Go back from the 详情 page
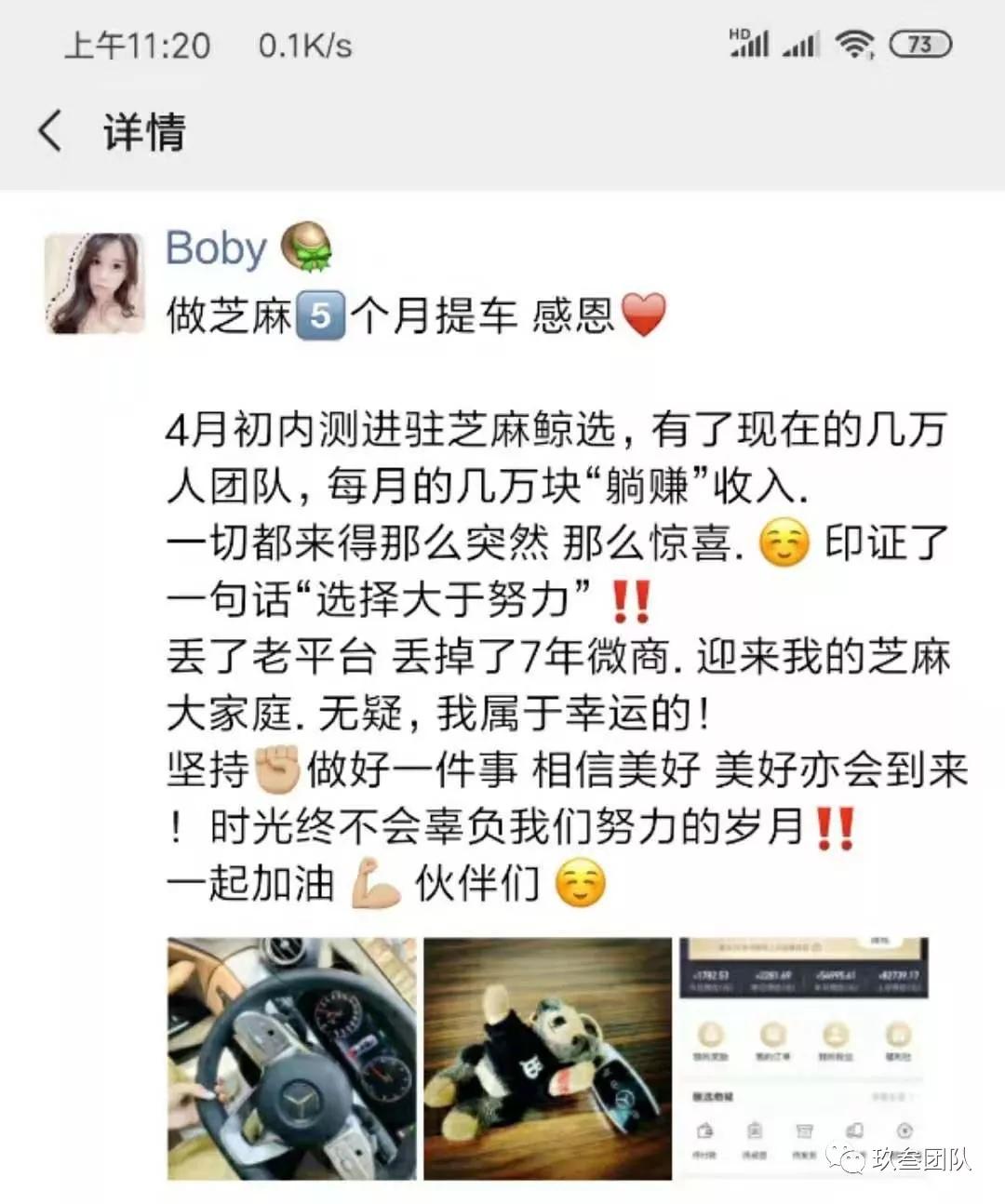The image size is (1005, 1204). (50, 131)
